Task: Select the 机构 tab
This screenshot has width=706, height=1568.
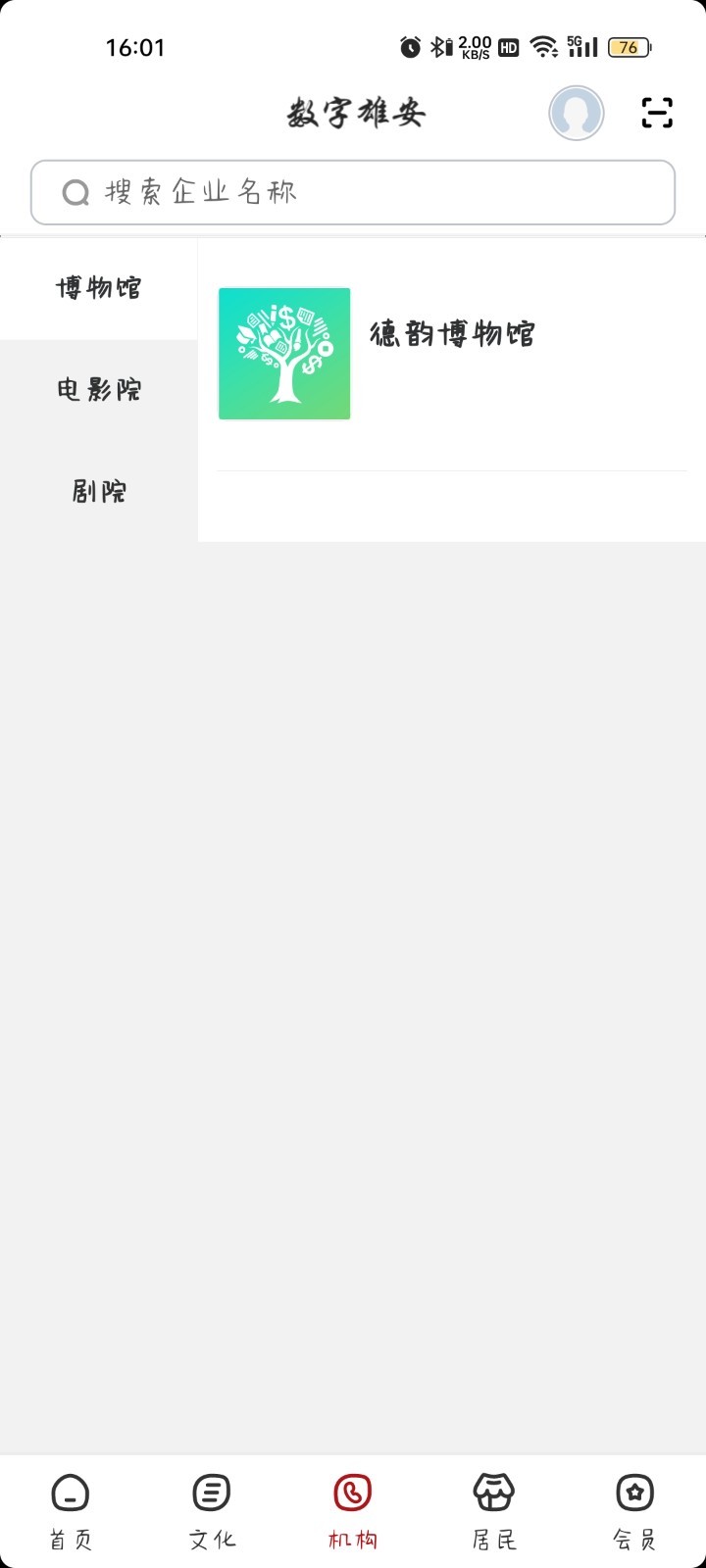Action: click(353, 1511)
